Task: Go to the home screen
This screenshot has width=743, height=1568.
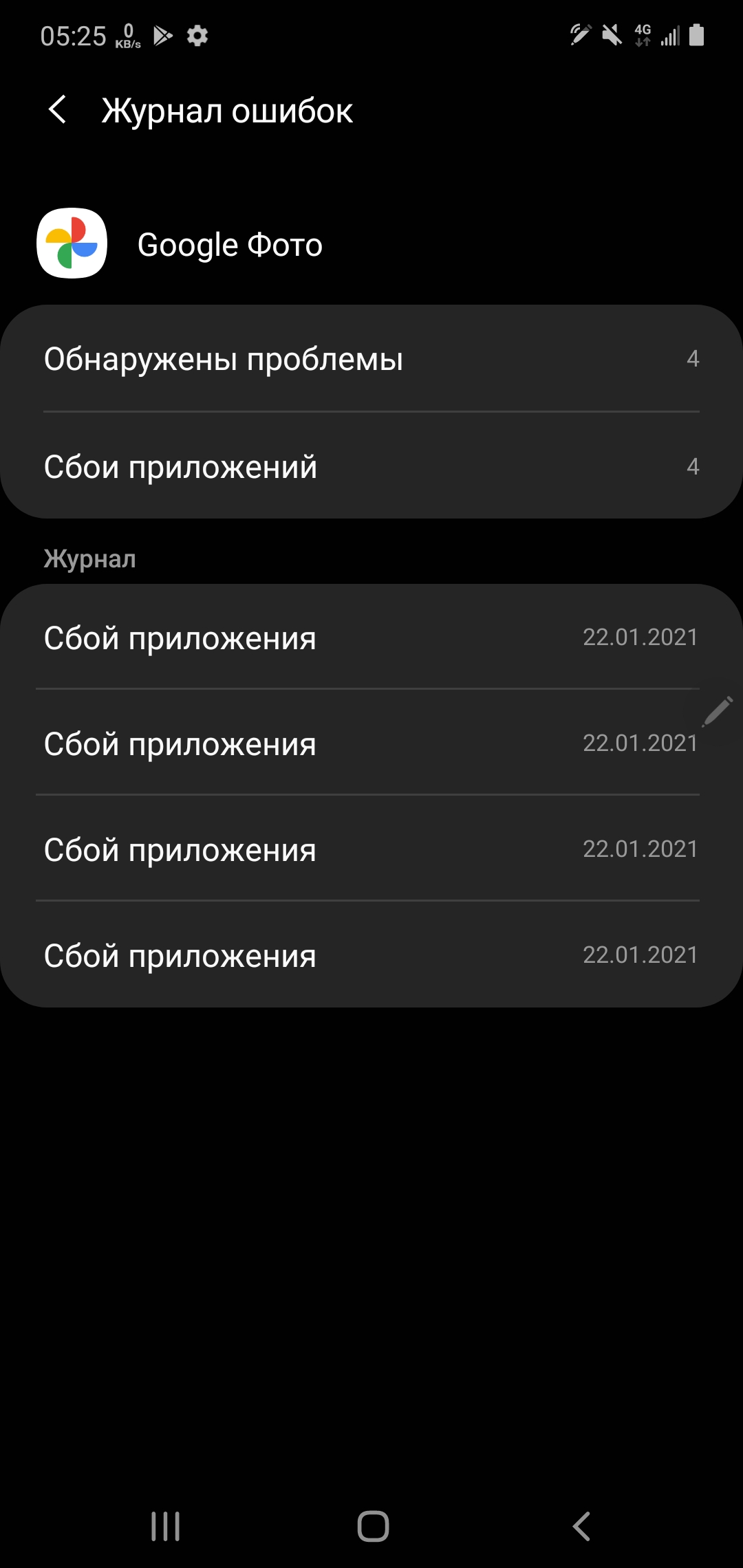Action: [x=373, y=1526]
